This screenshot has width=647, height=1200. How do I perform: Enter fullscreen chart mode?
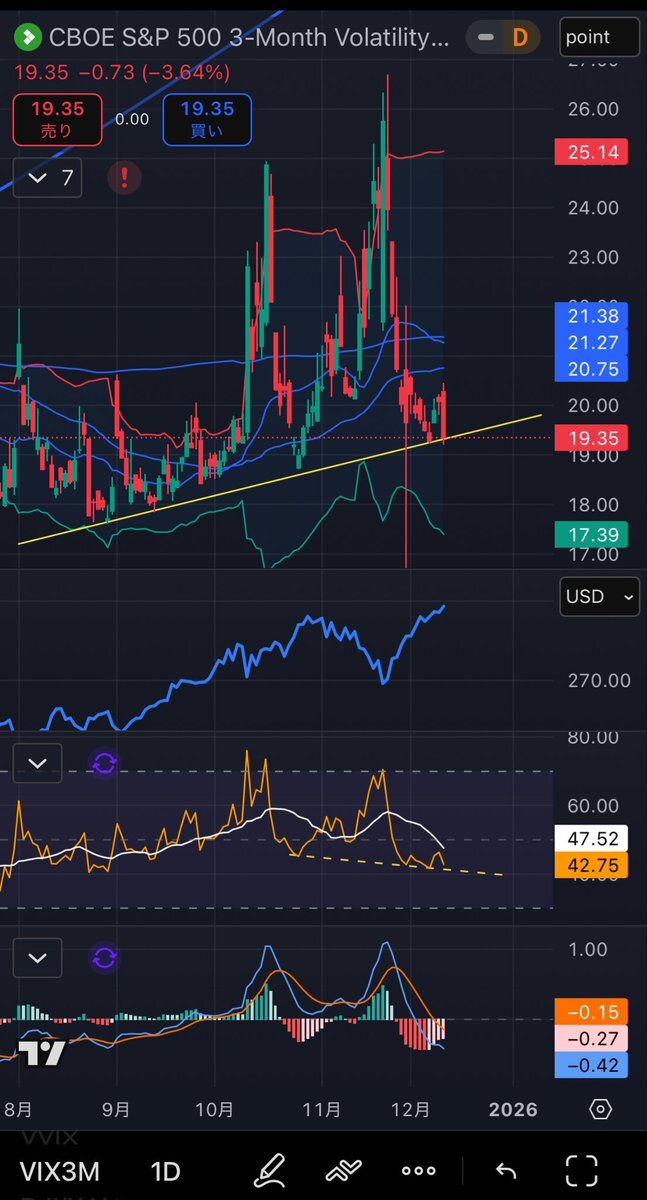(x=581, y=1170)
